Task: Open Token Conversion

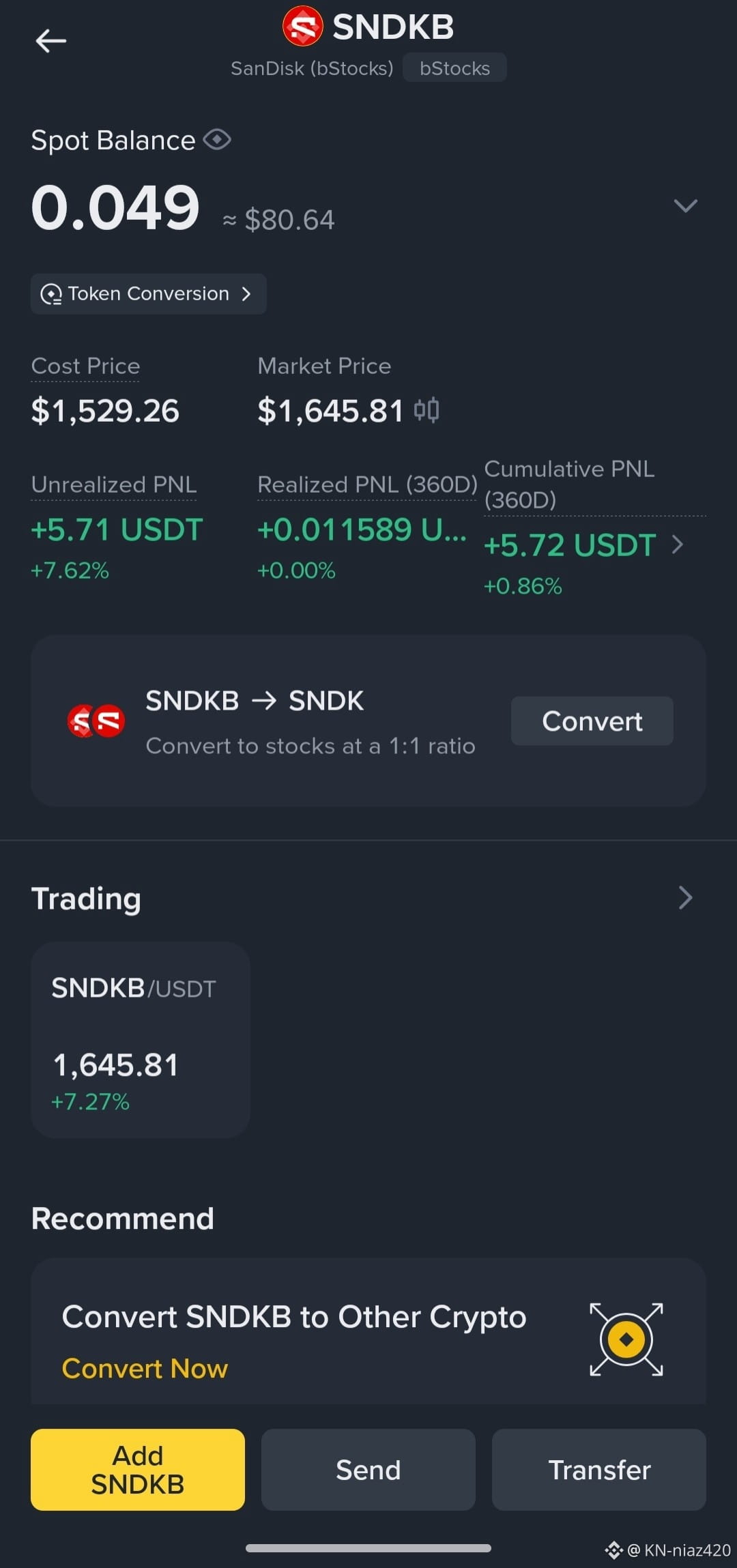Action: [148, 294]
